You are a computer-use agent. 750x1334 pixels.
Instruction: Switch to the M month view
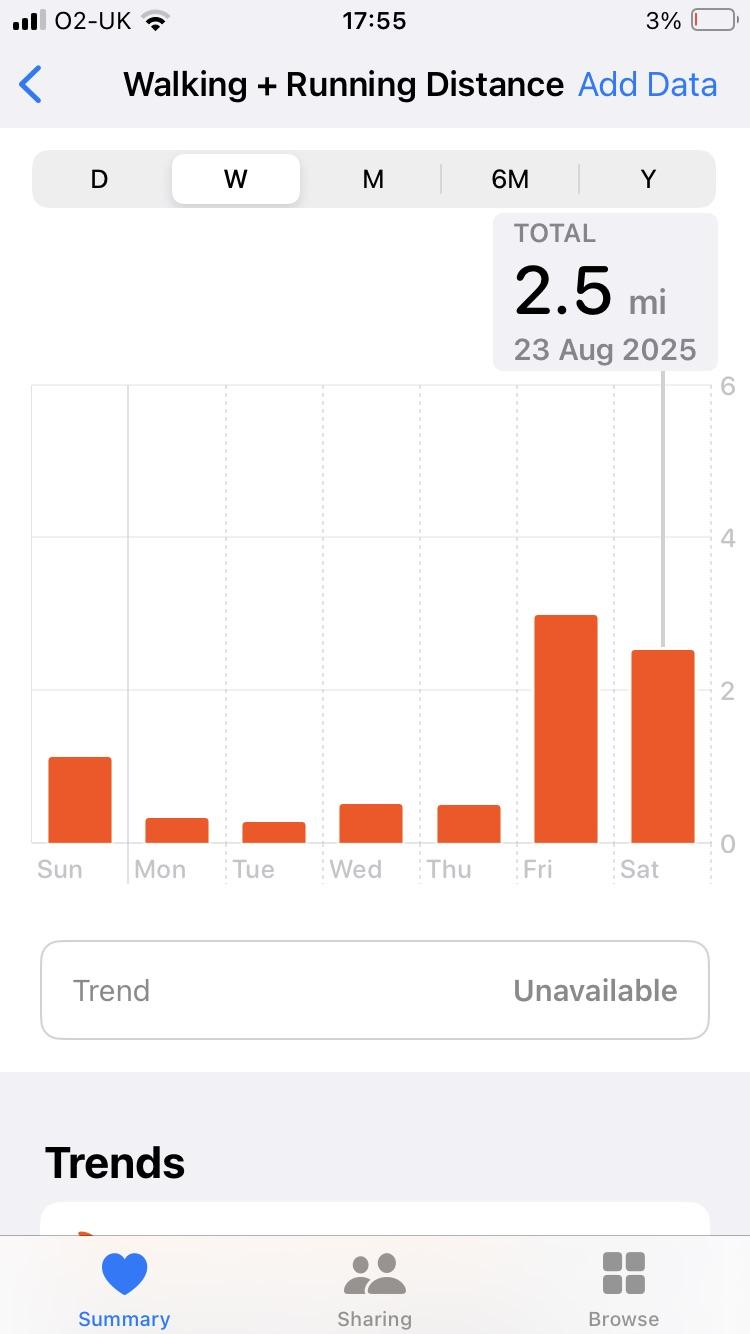(373, 179)
